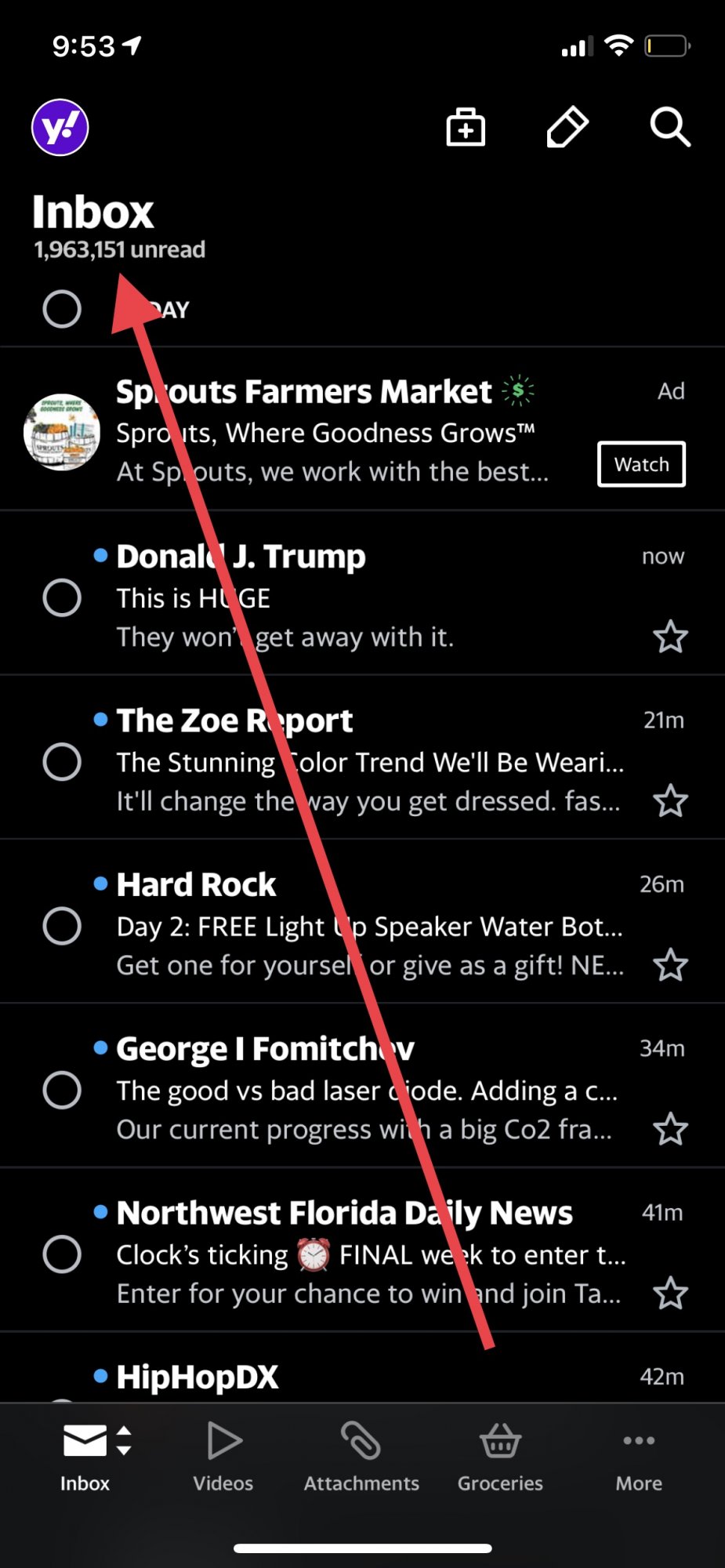Open the add mailbox icon
The width and height of the screenshot is (725, 1568).
[x=466, y=127]
